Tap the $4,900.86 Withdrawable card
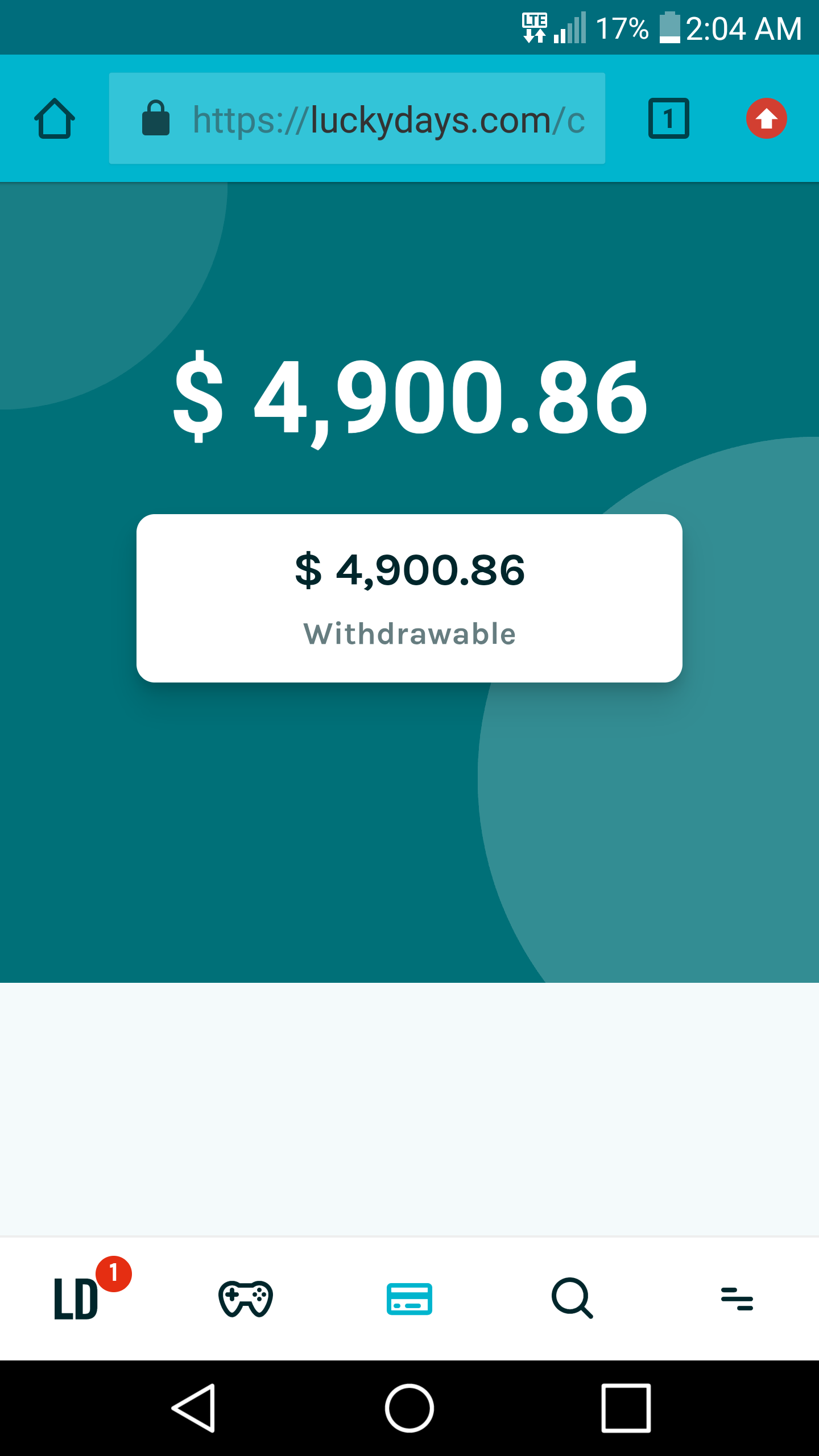 (x=409, y=598)
